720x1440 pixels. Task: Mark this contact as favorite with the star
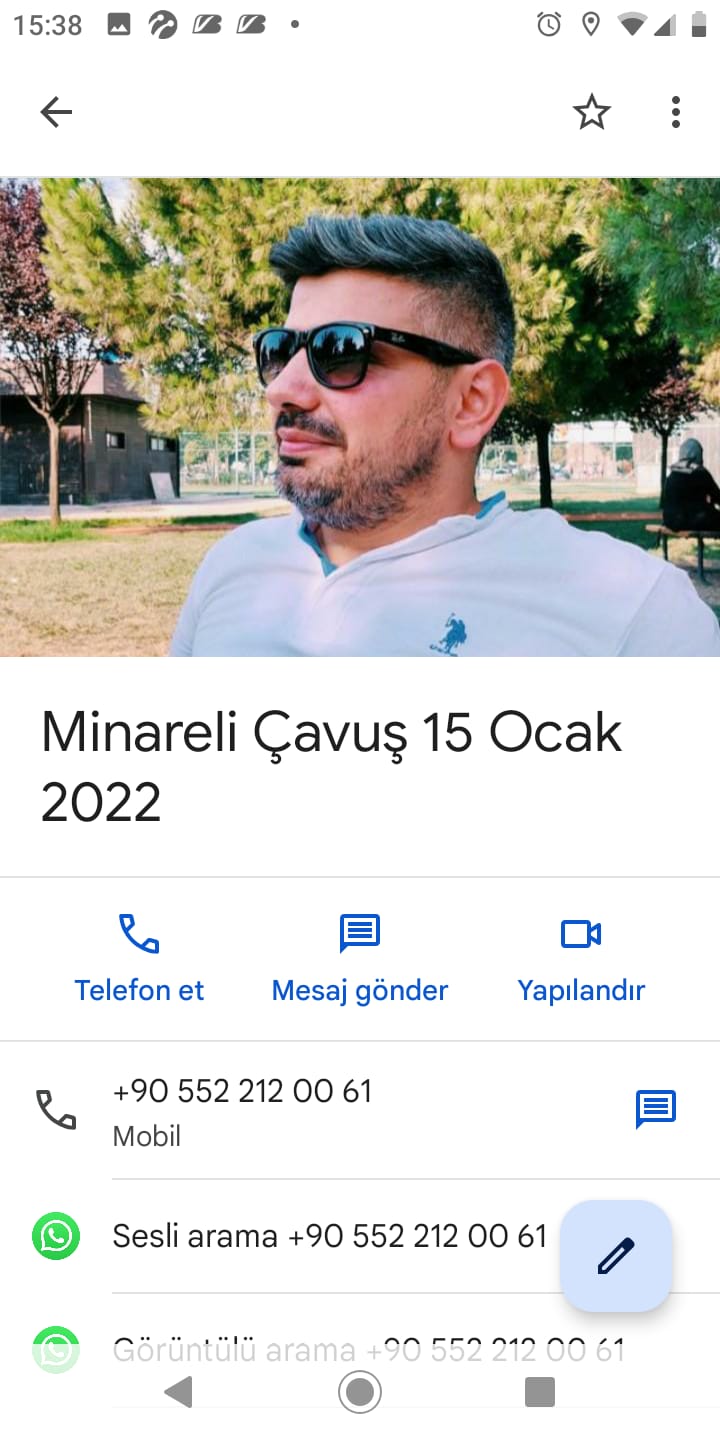(591, 112)
